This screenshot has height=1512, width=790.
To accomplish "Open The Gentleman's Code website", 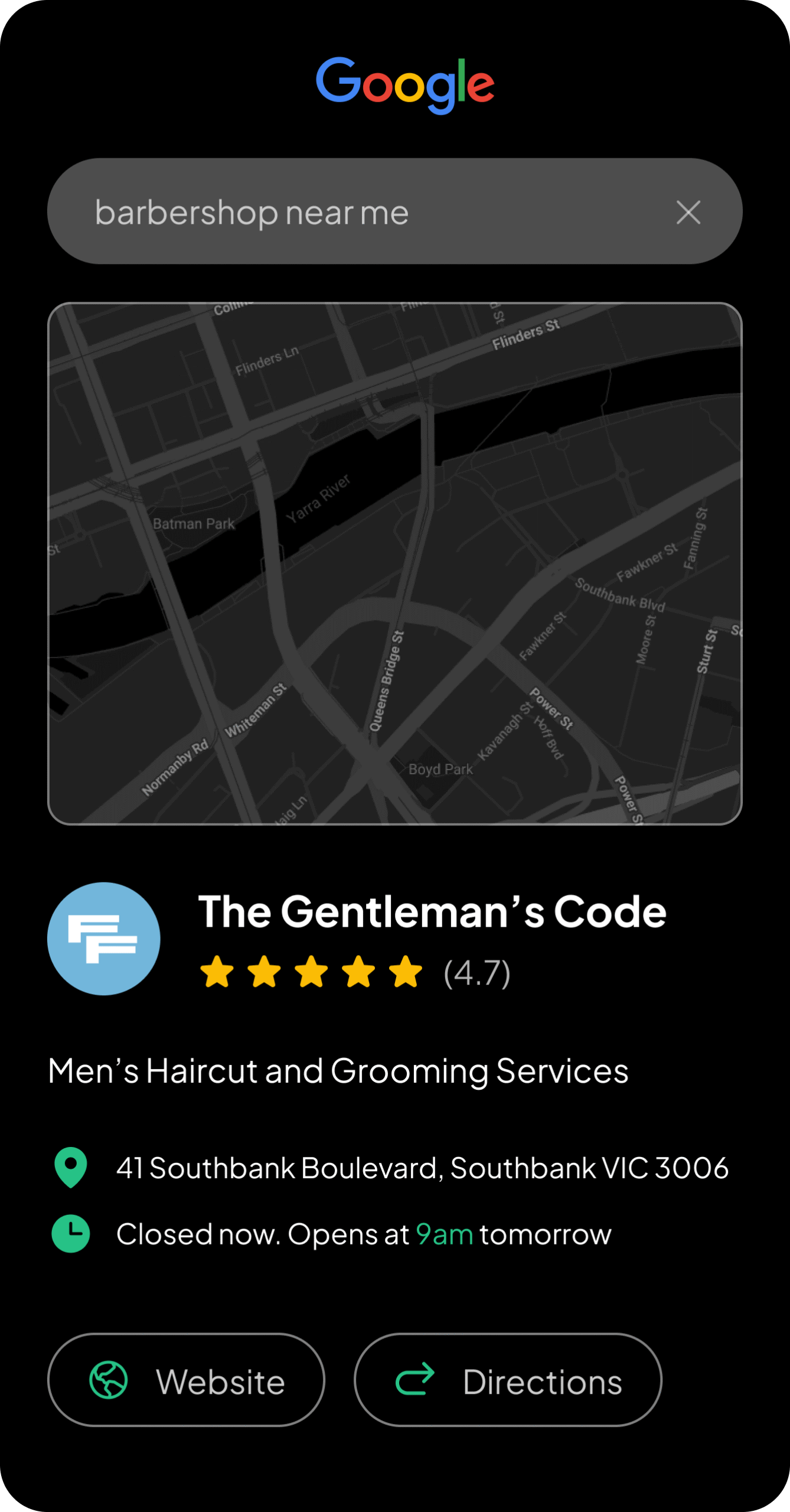I will 186,1381.
